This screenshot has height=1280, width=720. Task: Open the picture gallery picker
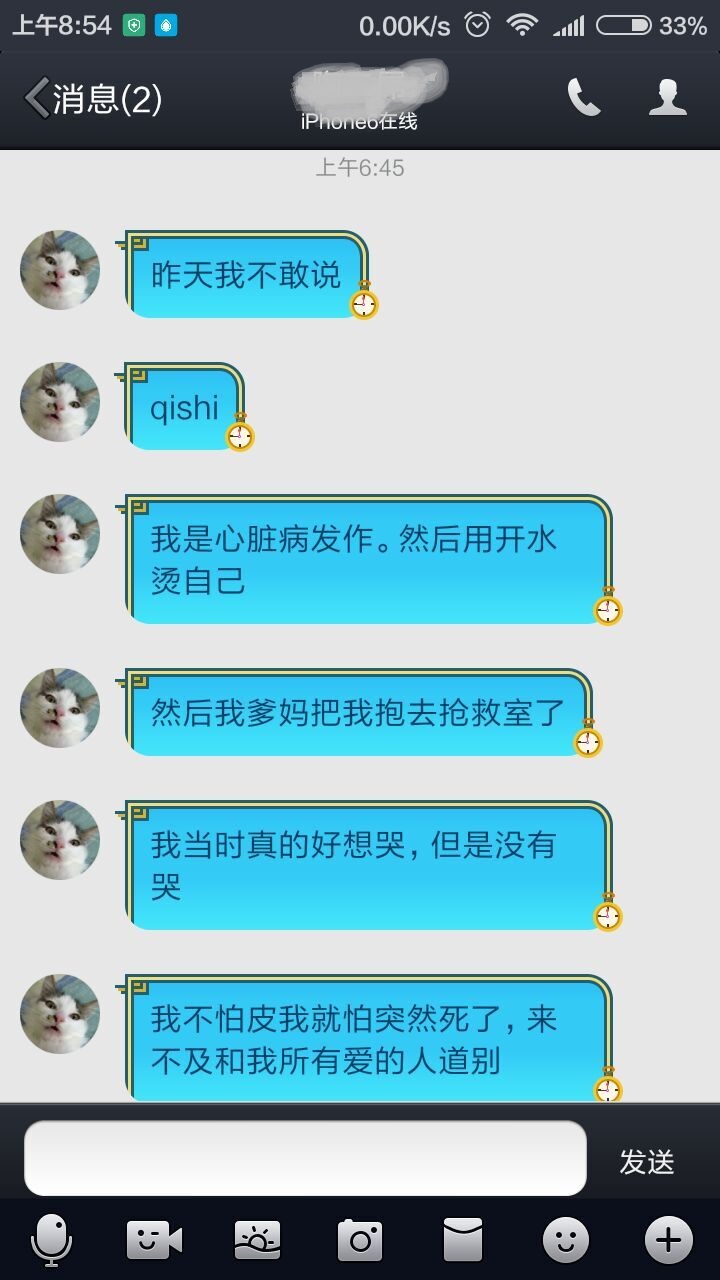point(257,1241)
